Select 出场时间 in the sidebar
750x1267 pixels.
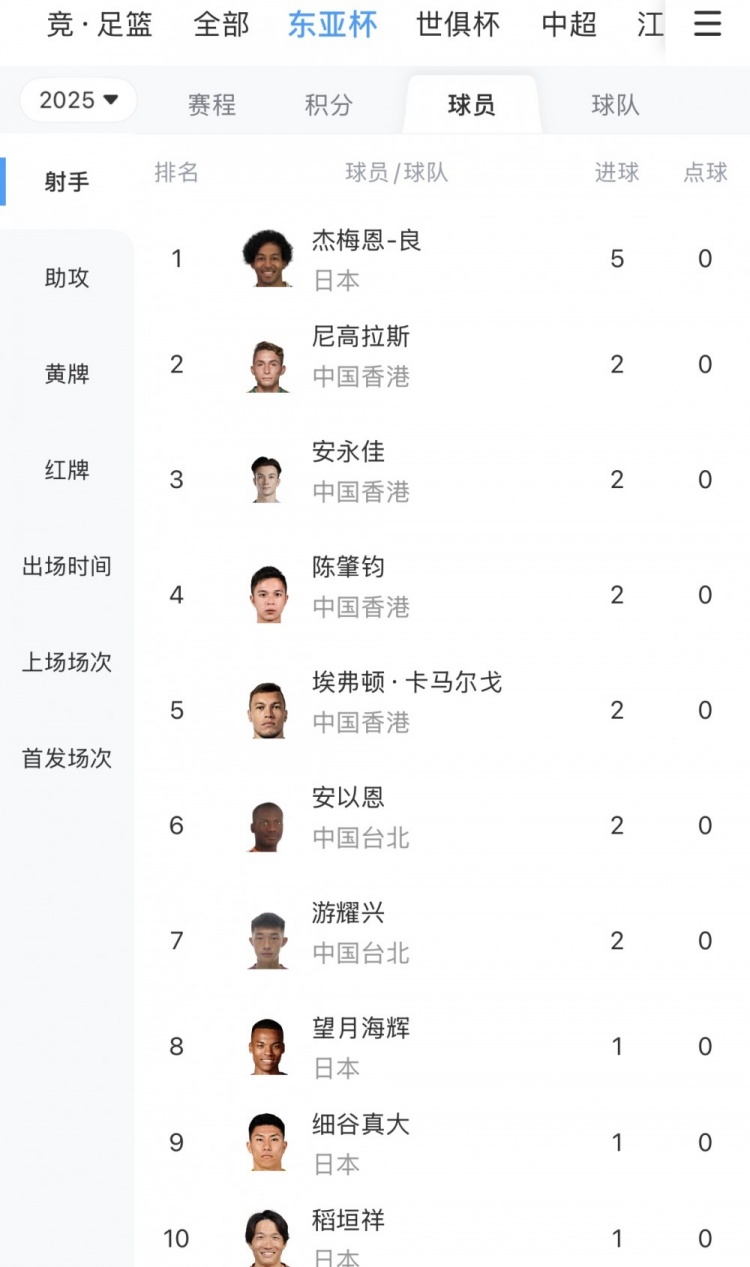click(66, 566)
